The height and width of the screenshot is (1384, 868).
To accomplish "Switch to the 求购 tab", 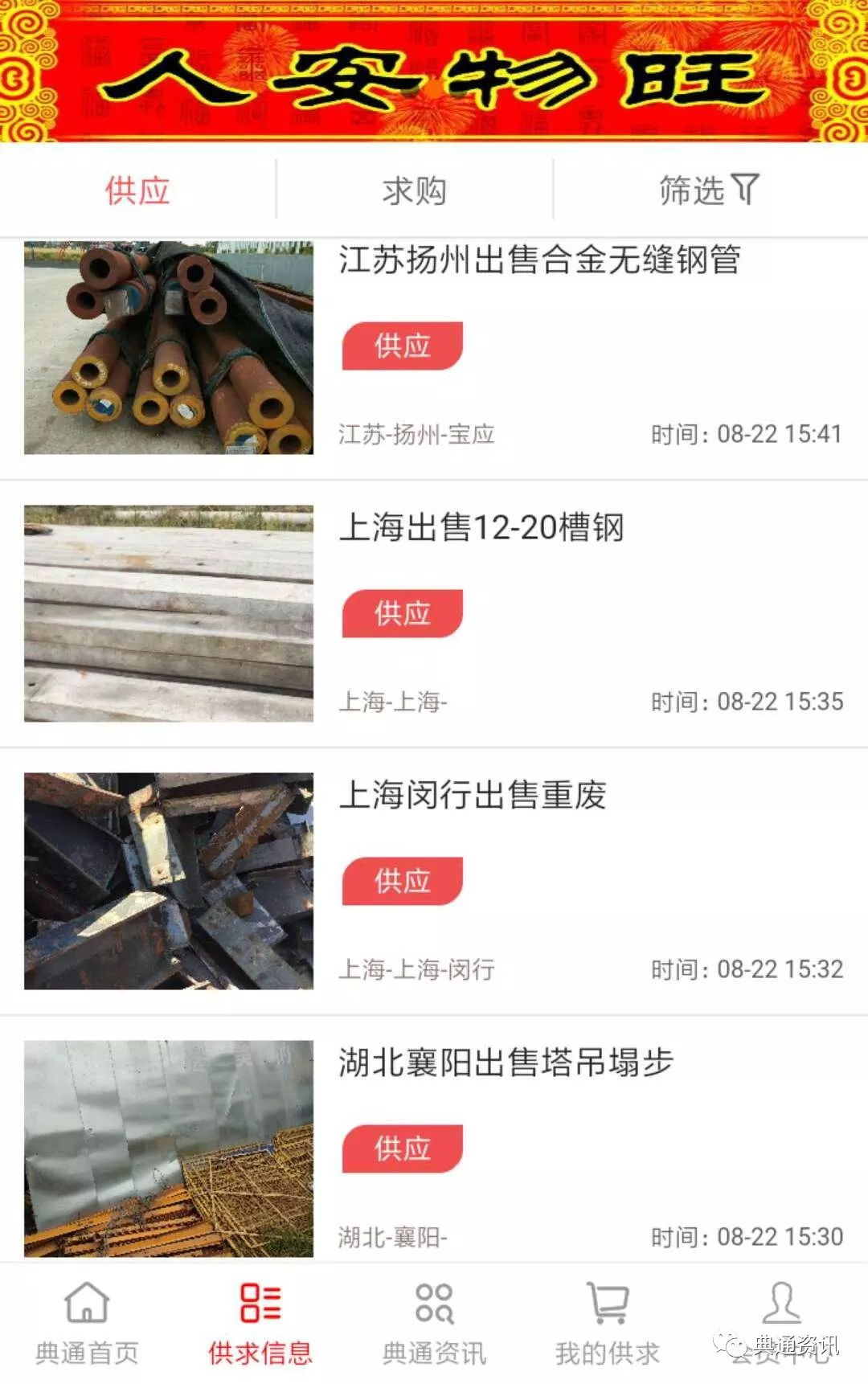I will pyautogui.click(x=414, y=190).
